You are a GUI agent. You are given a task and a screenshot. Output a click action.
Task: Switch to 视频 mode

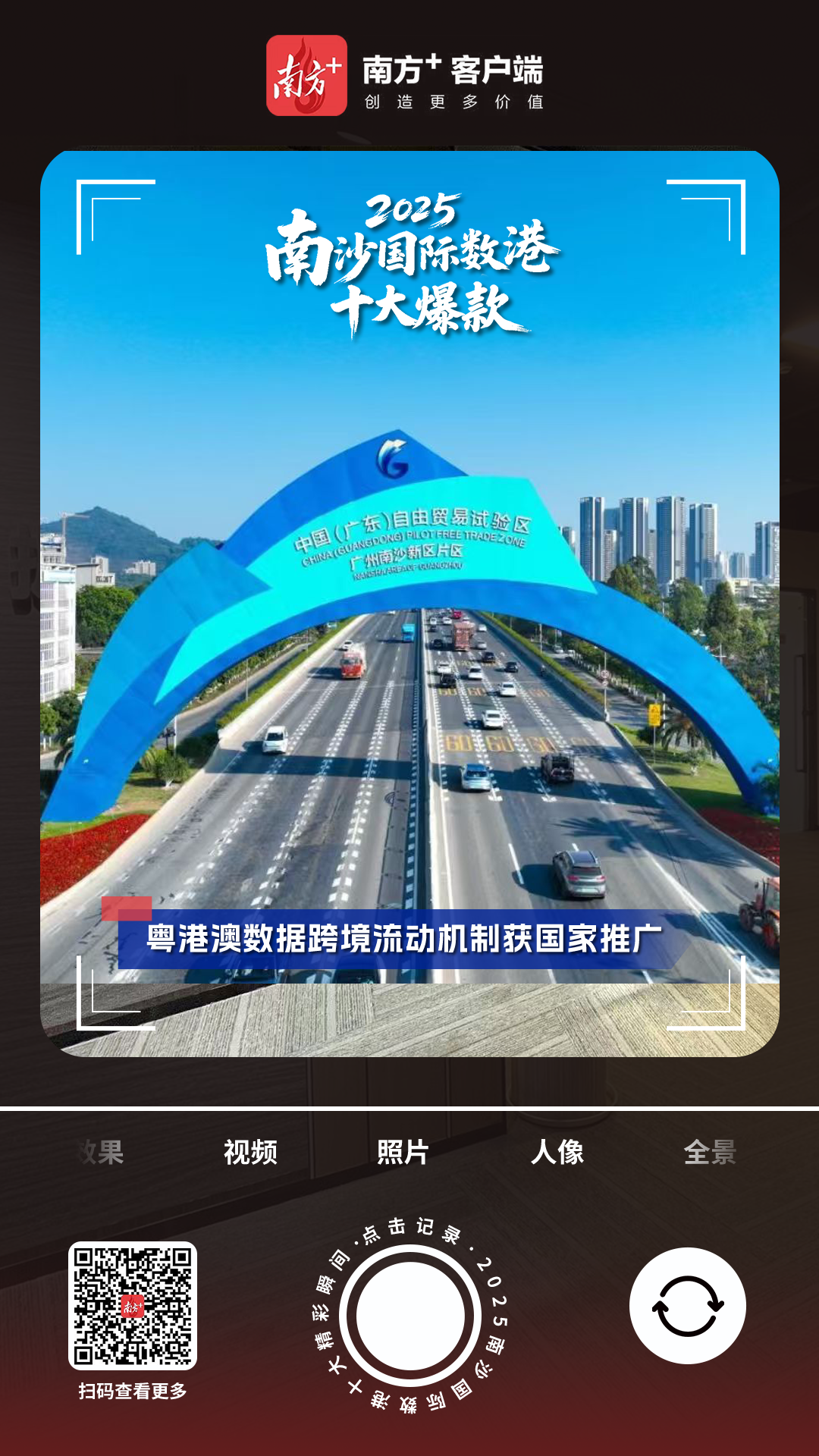(x=250, y=1152)
